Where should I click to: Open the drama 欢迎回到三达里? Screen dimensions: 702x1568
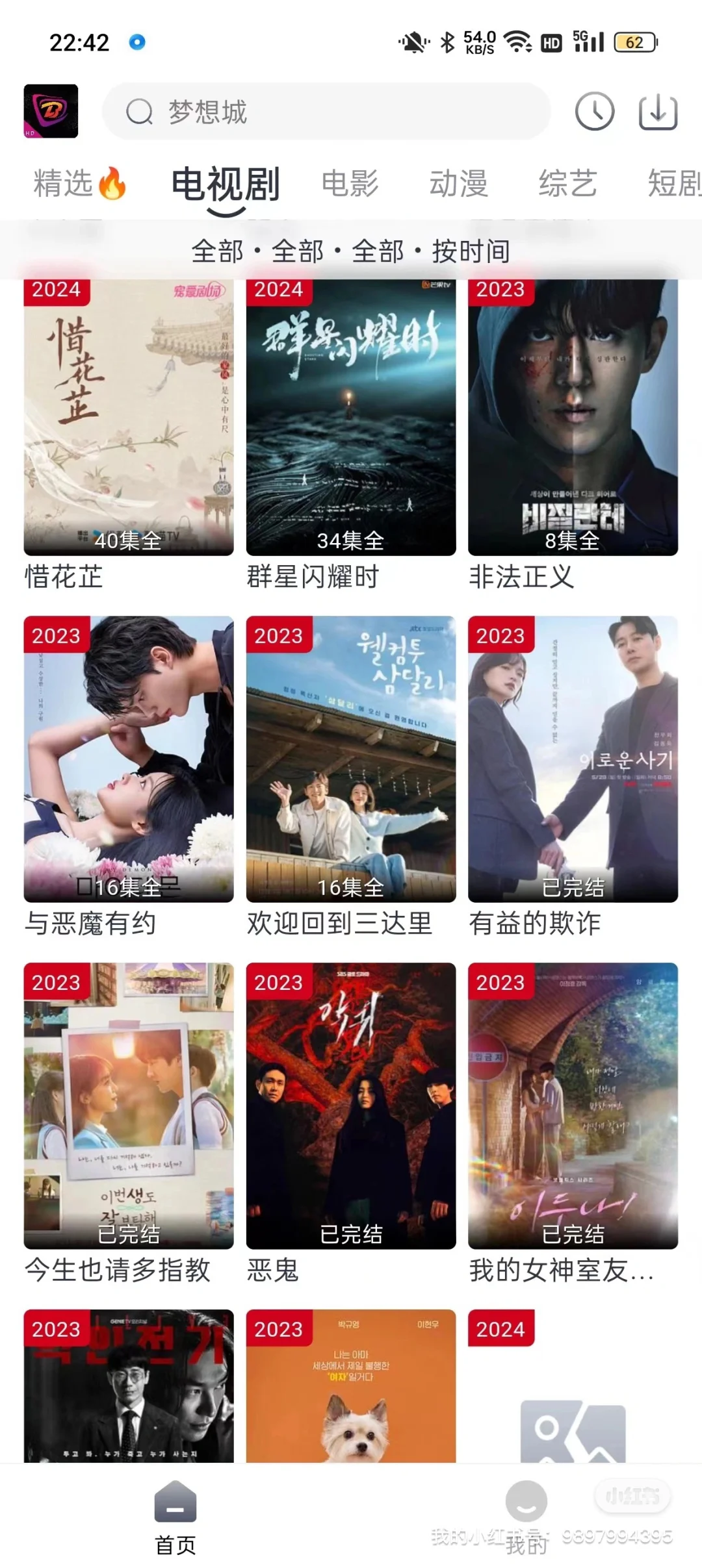(x=351, y=759)
